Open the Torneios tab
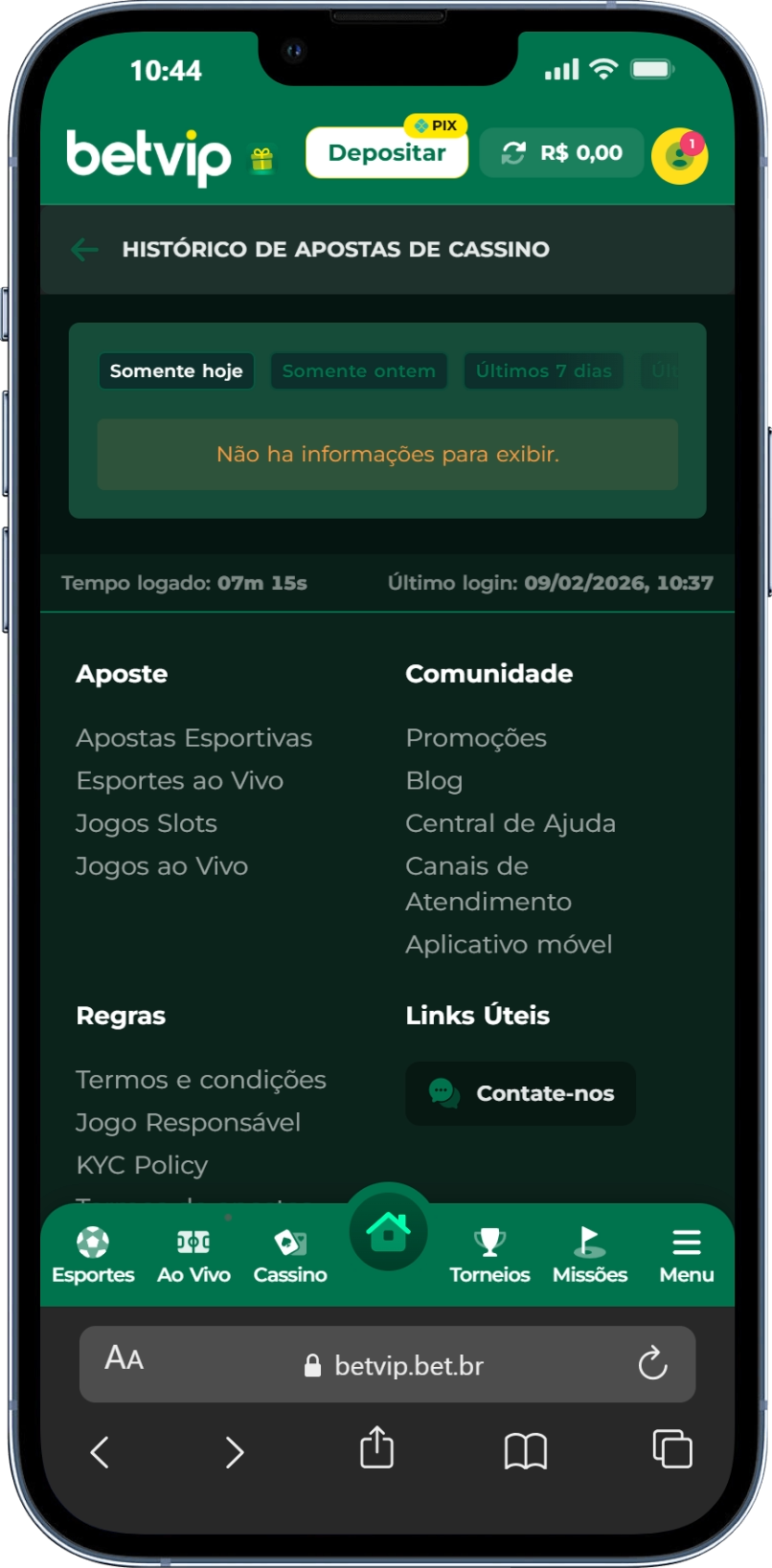This screenshot has width=772, height=1568. tap(489, 1255)
